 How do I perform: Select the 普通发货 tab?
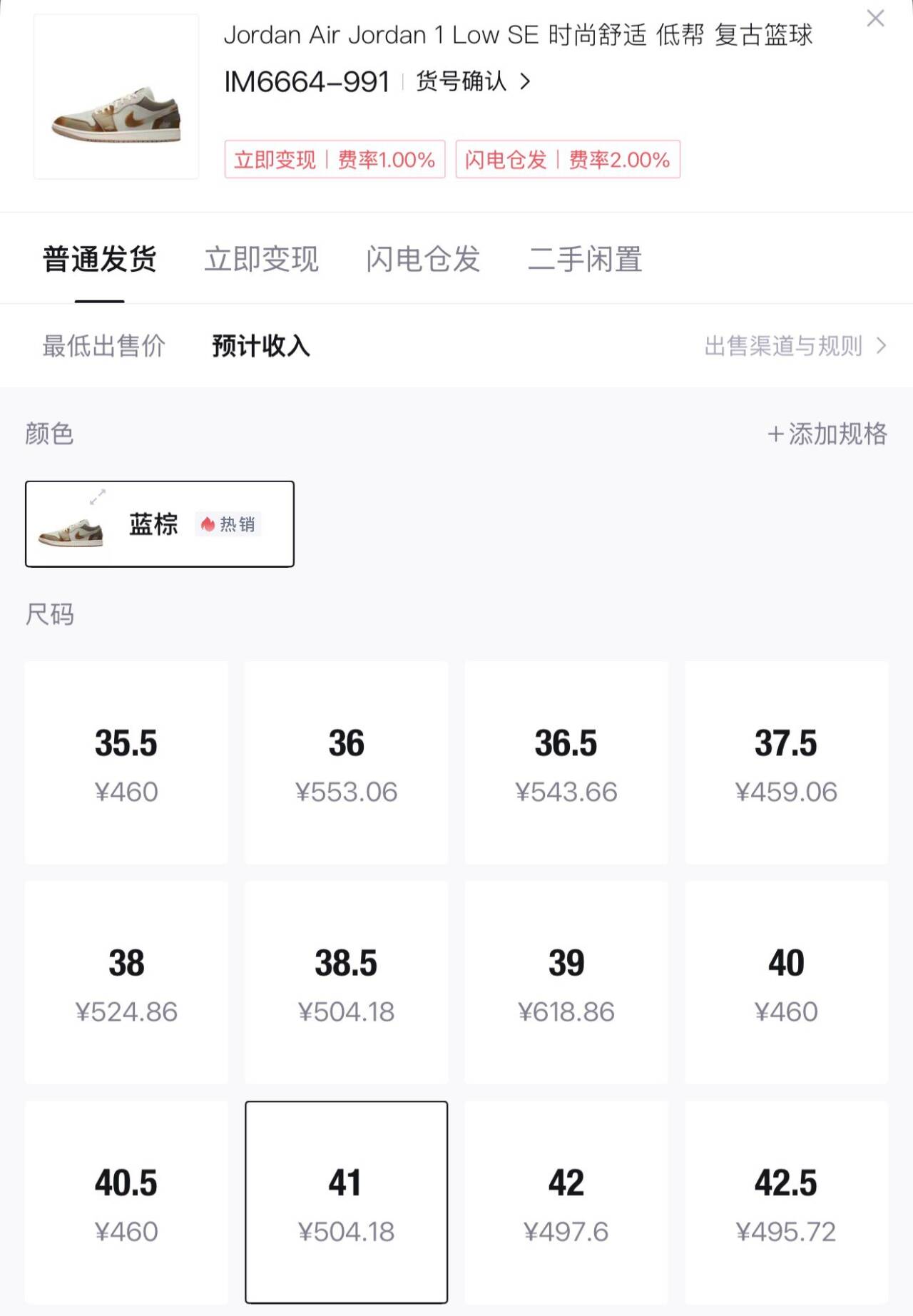coord(100,259)
